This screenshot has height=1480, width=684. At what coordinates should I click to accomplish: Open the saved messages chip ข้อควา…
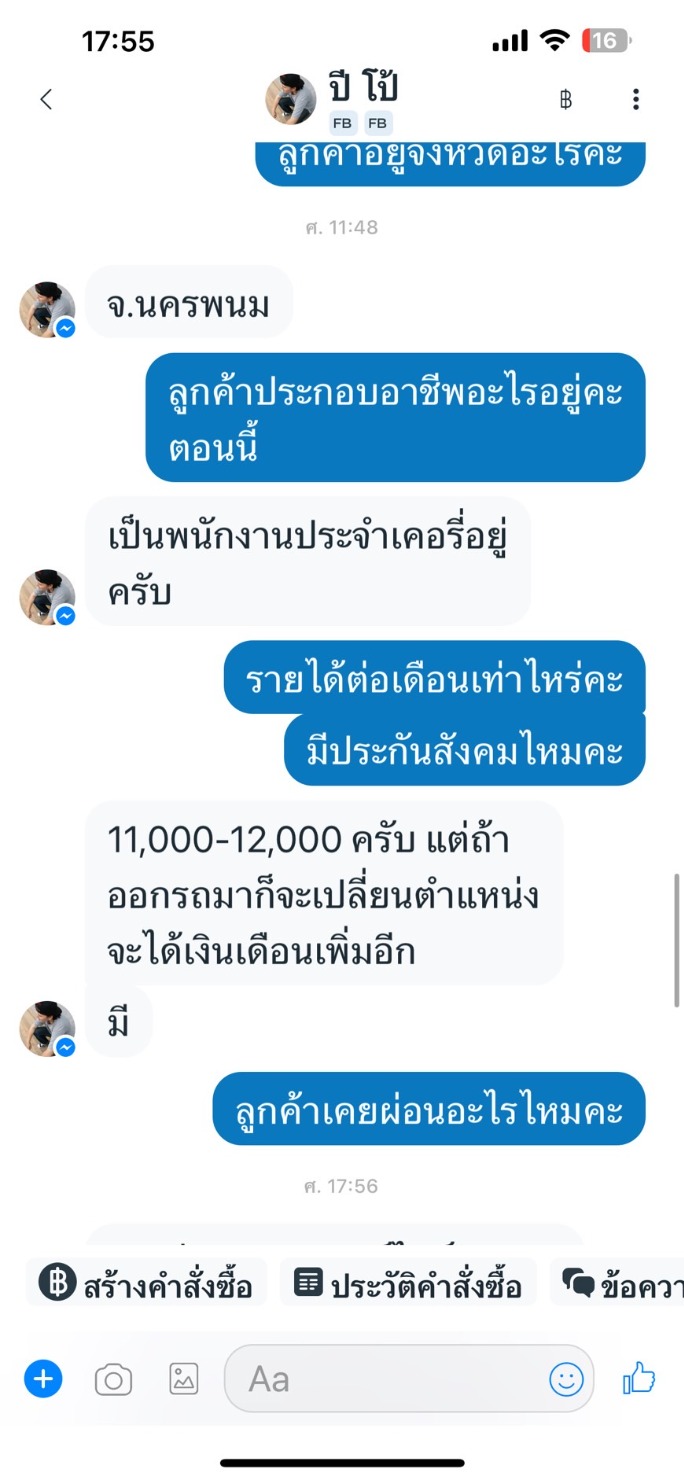620,1284
